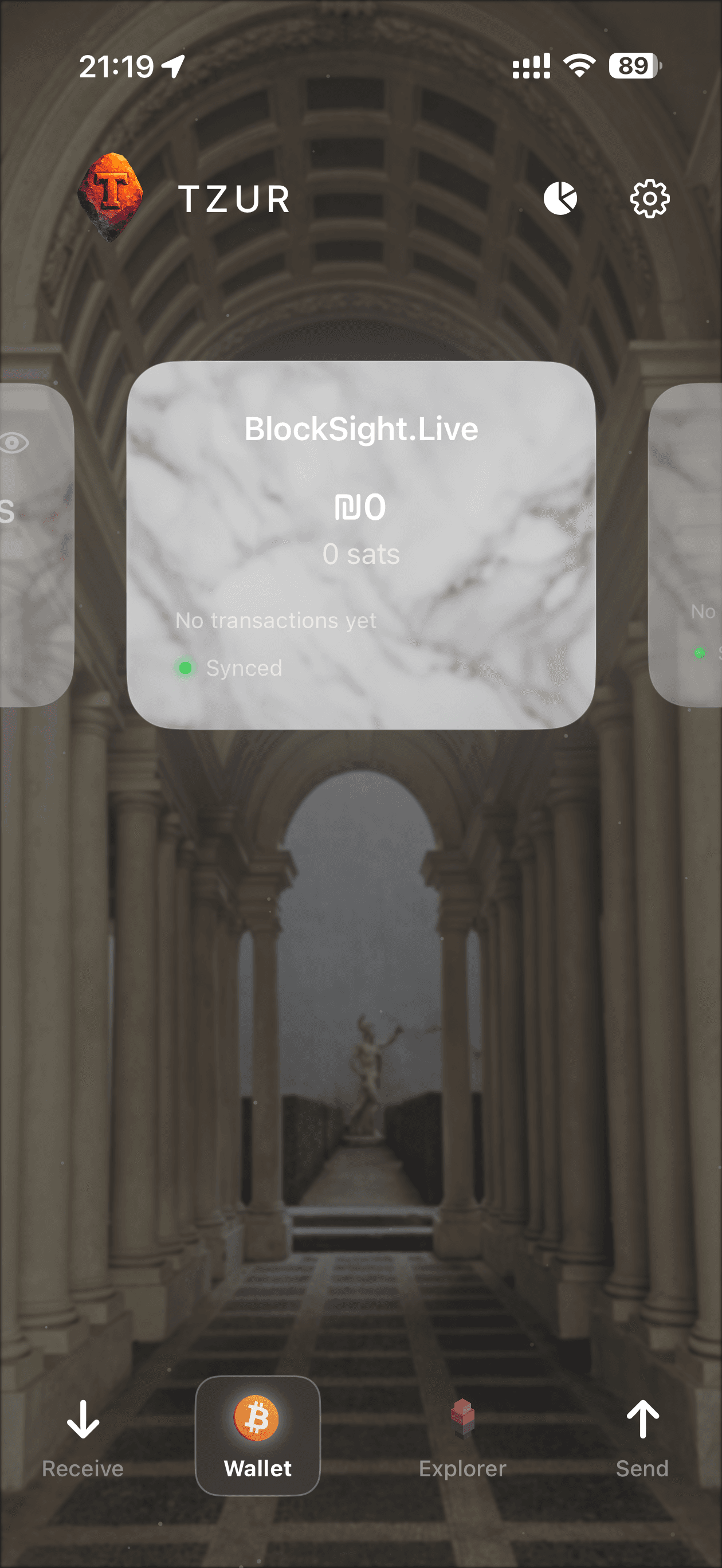722x1568 pixels.
Task: Tap the eye icon on the left card
Action: pyautogui.click(x=13, y=442)
